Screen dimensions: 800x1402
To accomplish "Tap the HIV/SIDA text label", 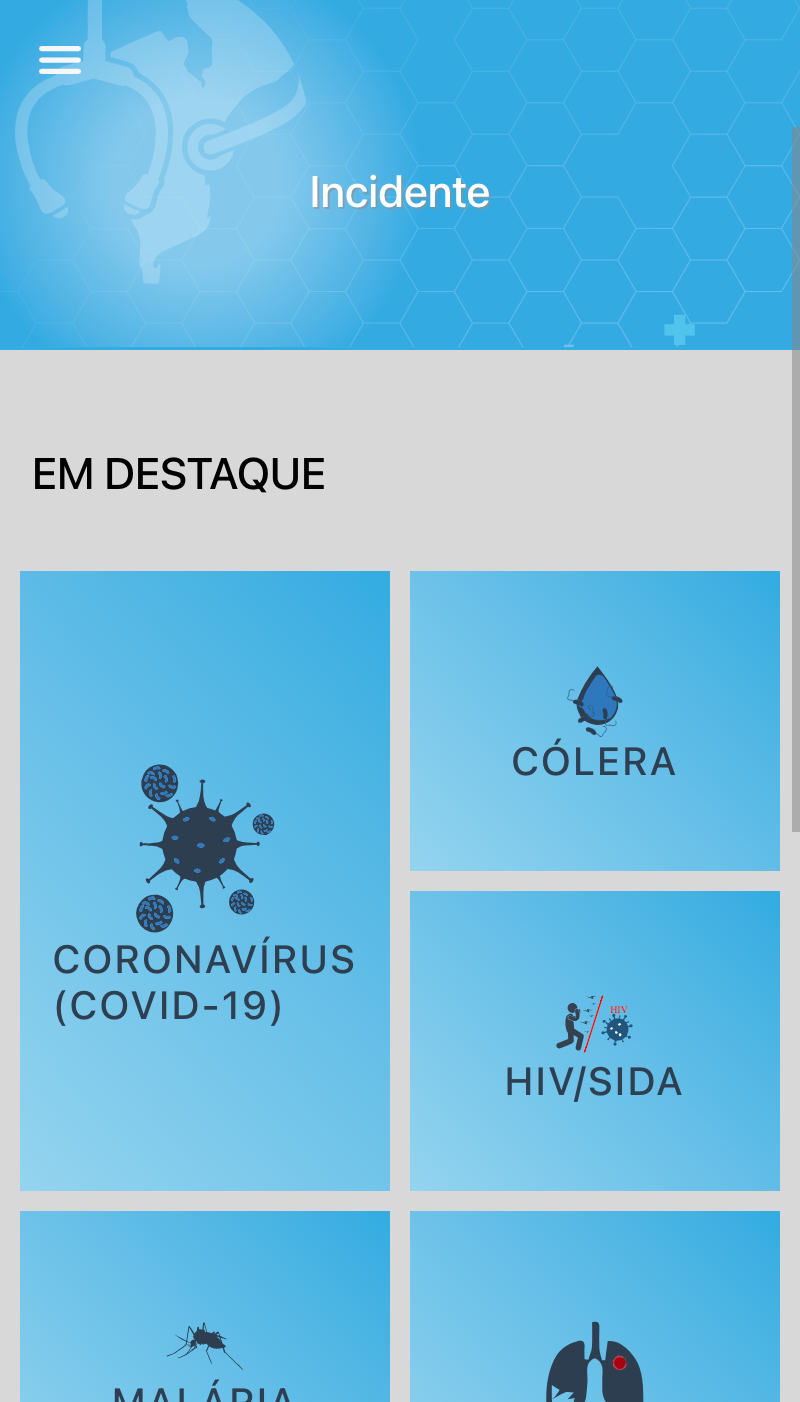I will click(593, 1081).
